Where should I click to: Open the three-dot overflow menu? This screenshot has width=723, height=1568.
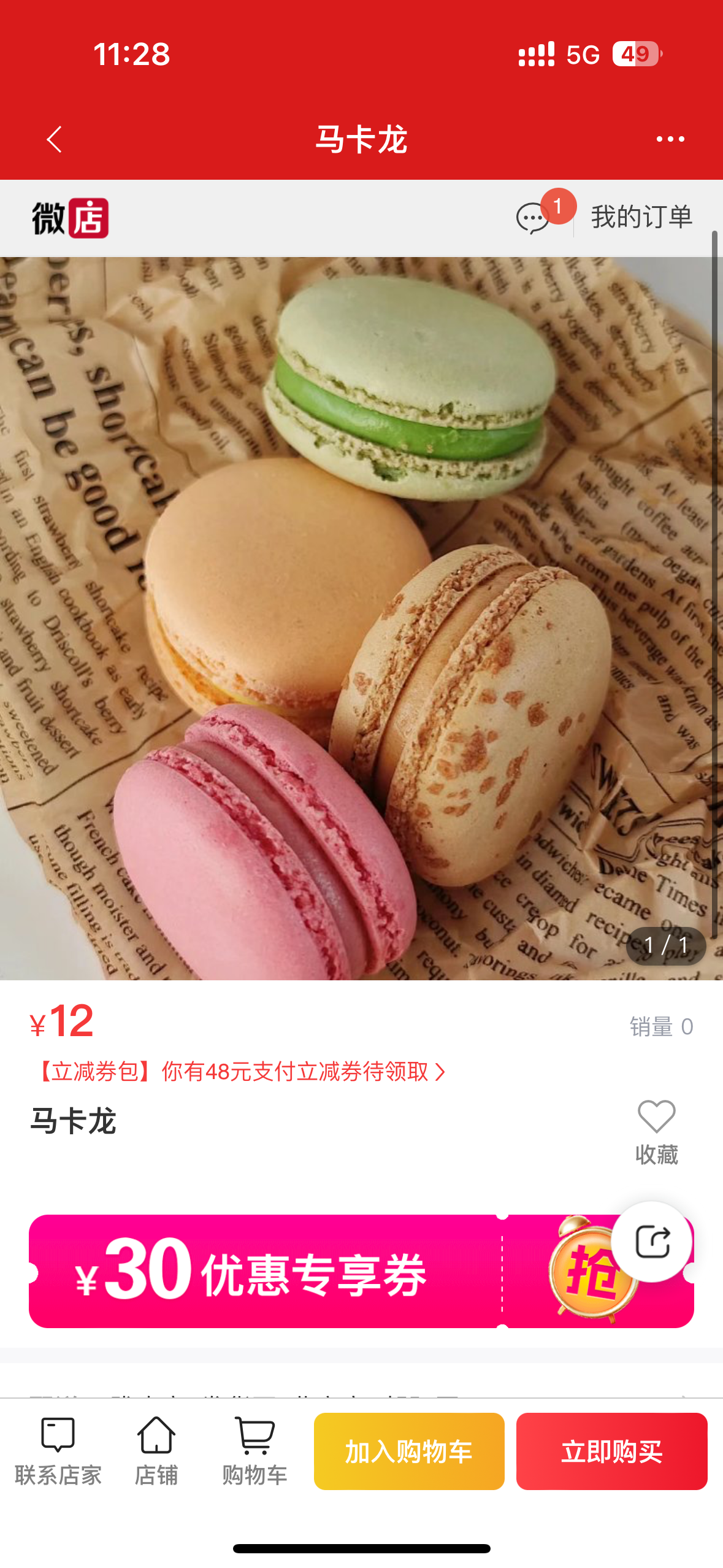tap(670, 139)
